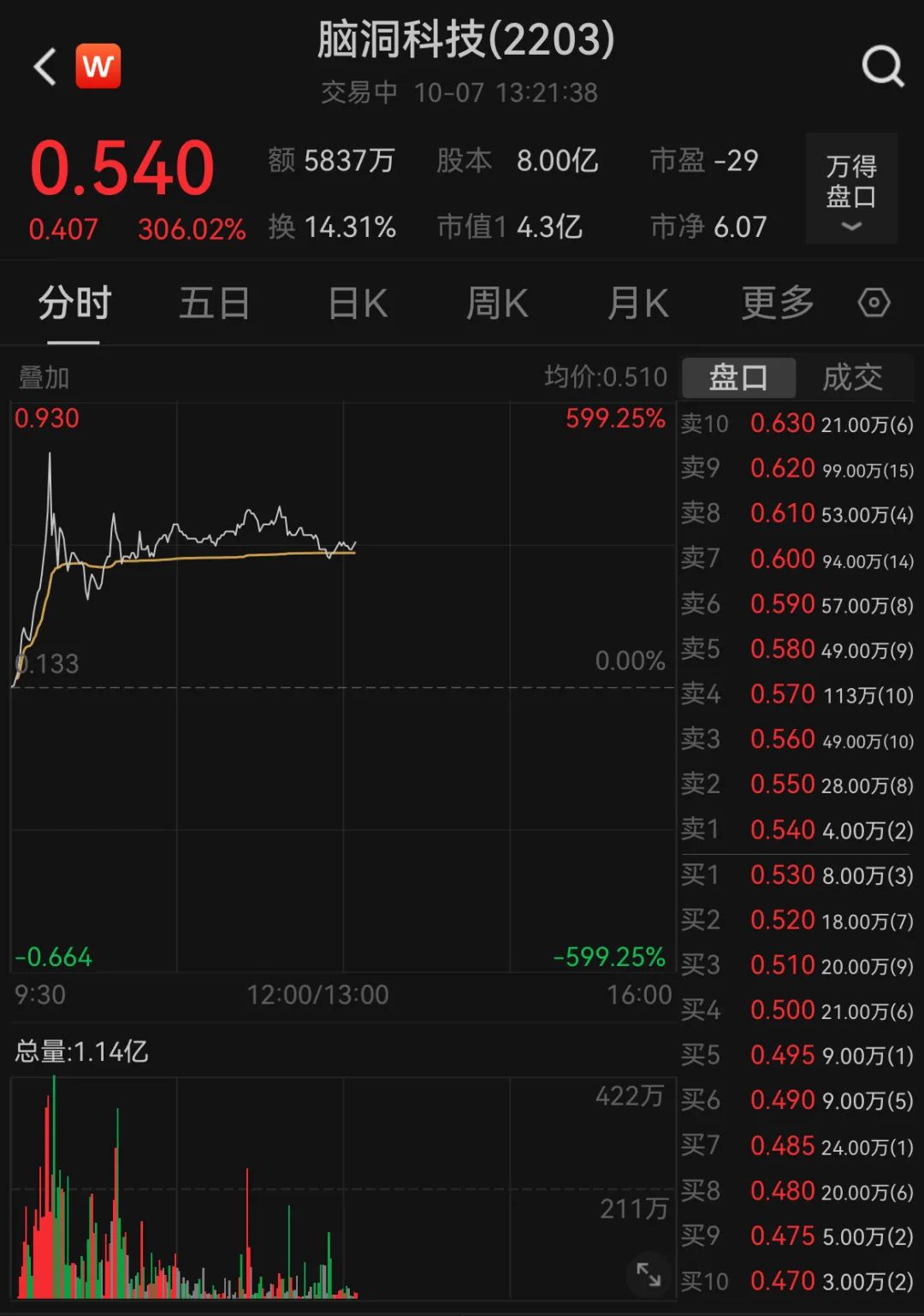
Task: Toggle the 分时 intraday chart view
Action: point(72,303)
